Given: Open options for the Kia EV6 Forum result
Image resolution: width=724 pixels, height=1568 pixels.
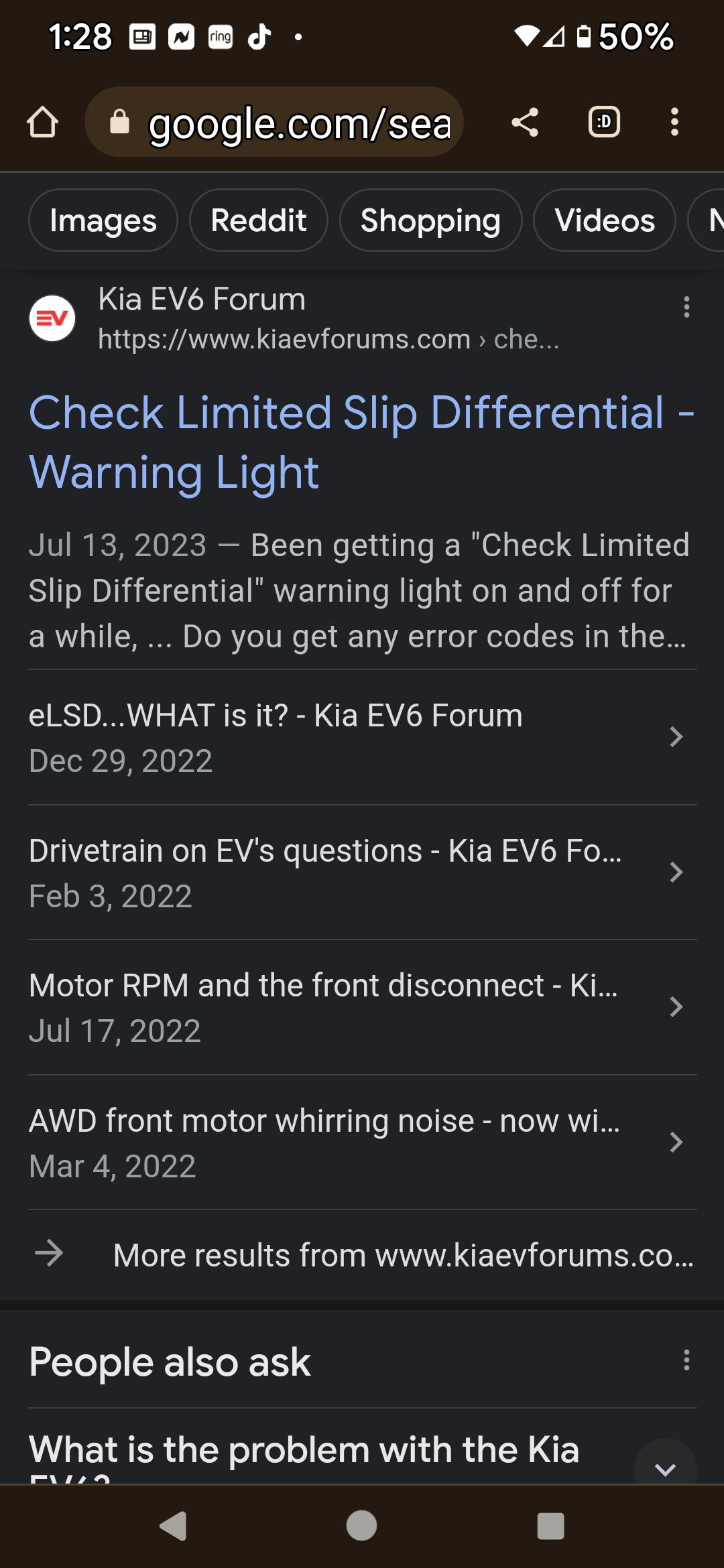Looking at the screenshot, I should [686, 308].
